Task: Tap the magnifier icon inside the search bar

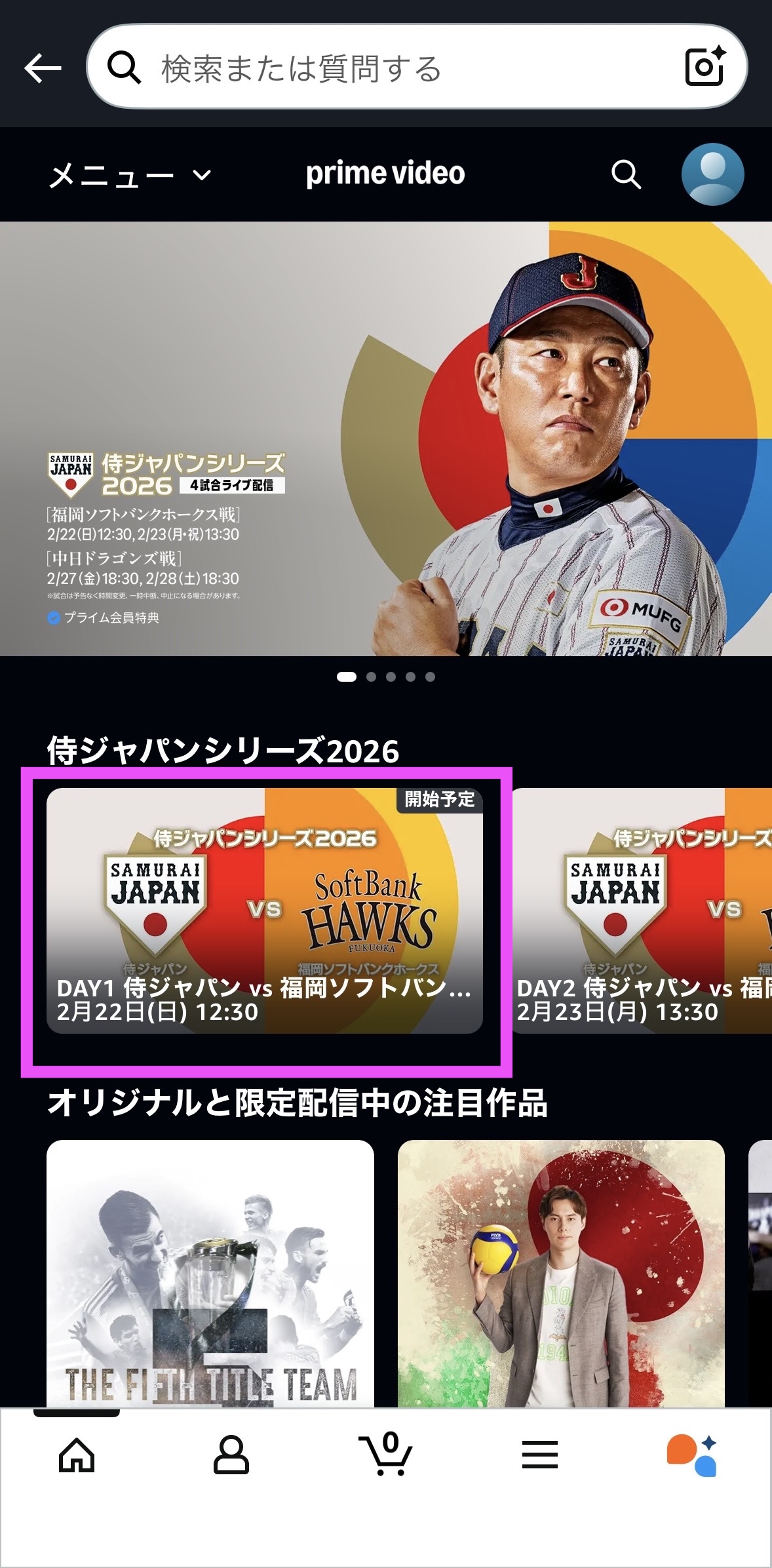Action: point(125,68)
